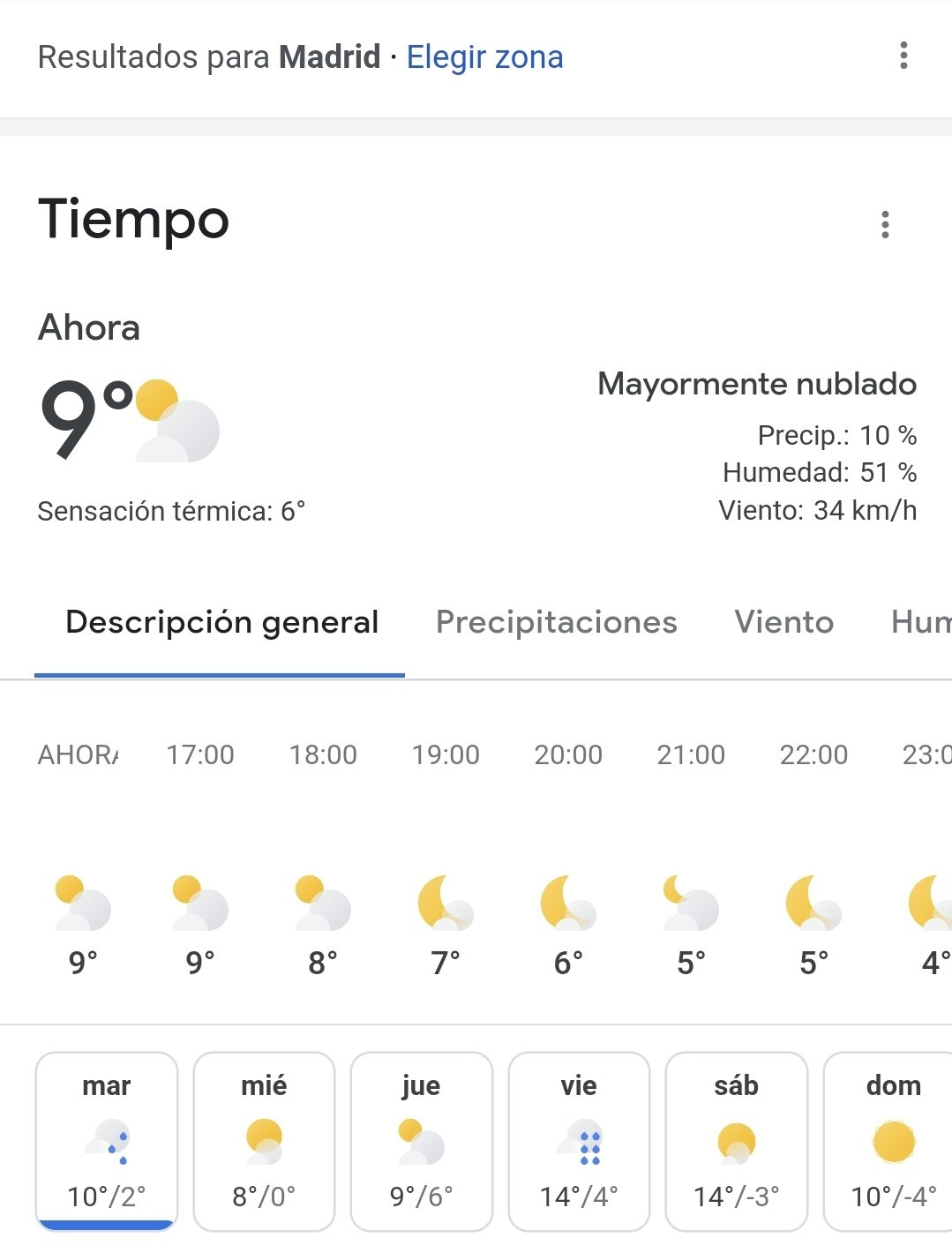The width and height of the screenshot is (952, 1253).
Task: Open the overflow menu beside Resultados para Madrid
Action: point(903,56)
